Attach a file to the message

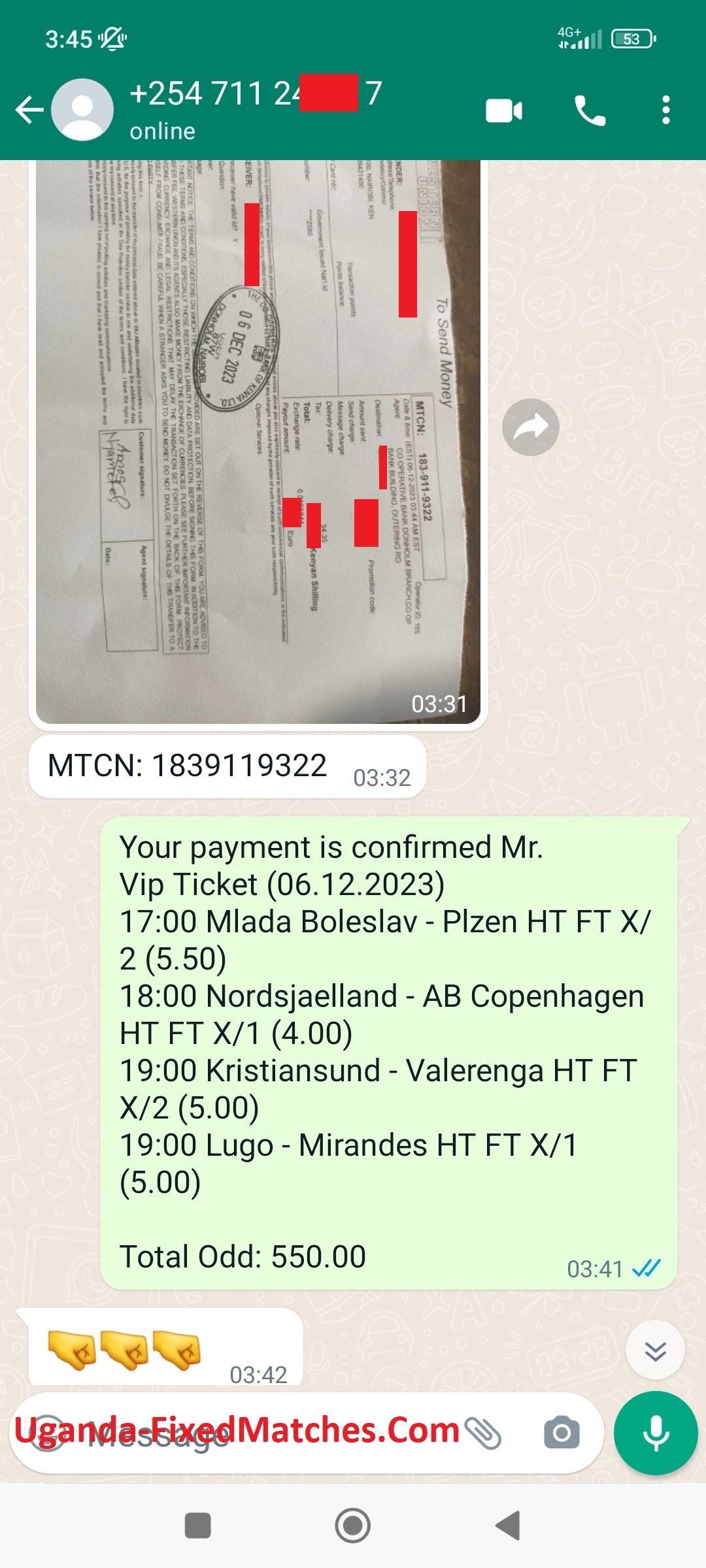pyautogui.click(x=483, y=1433)
